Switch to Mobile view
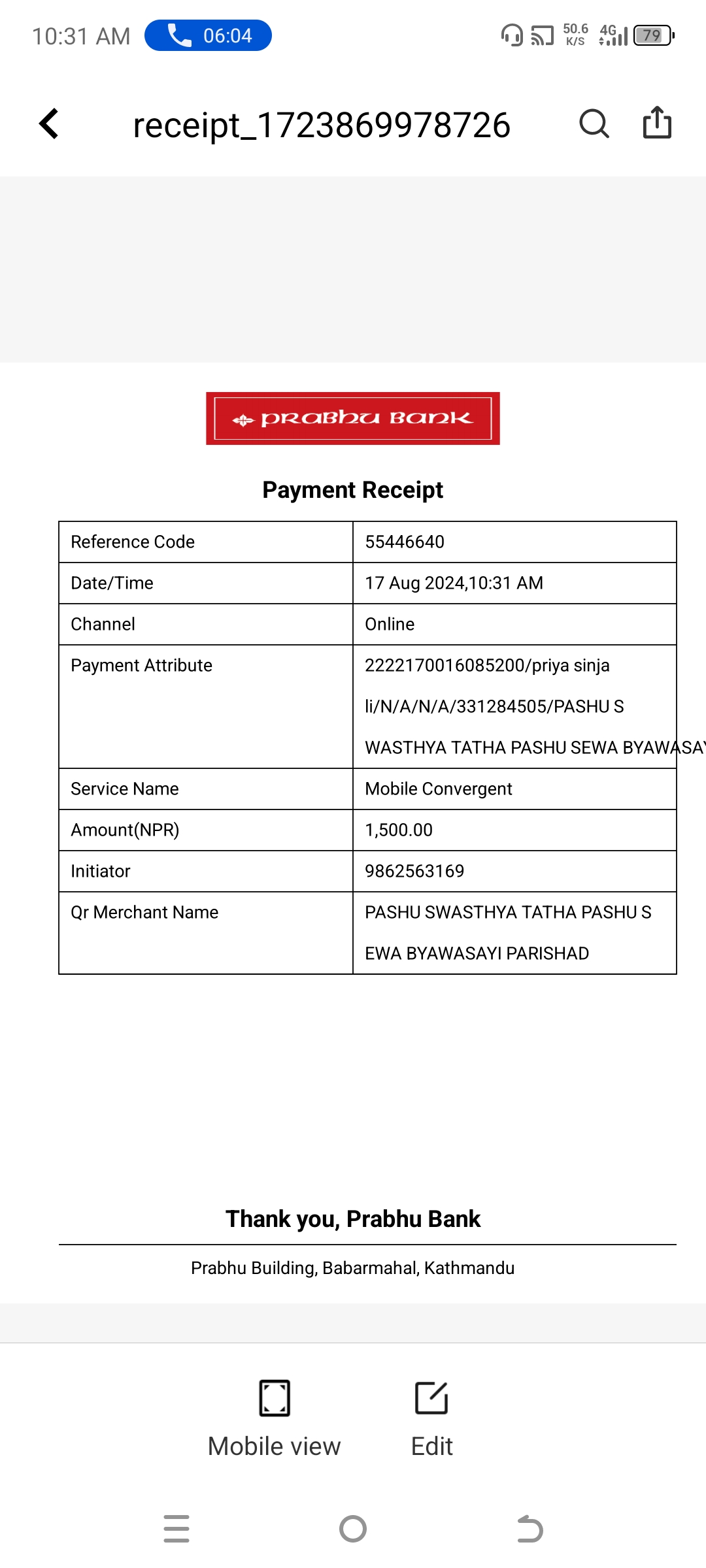Screen dimensions: 706x1568 pos(274,1419)
